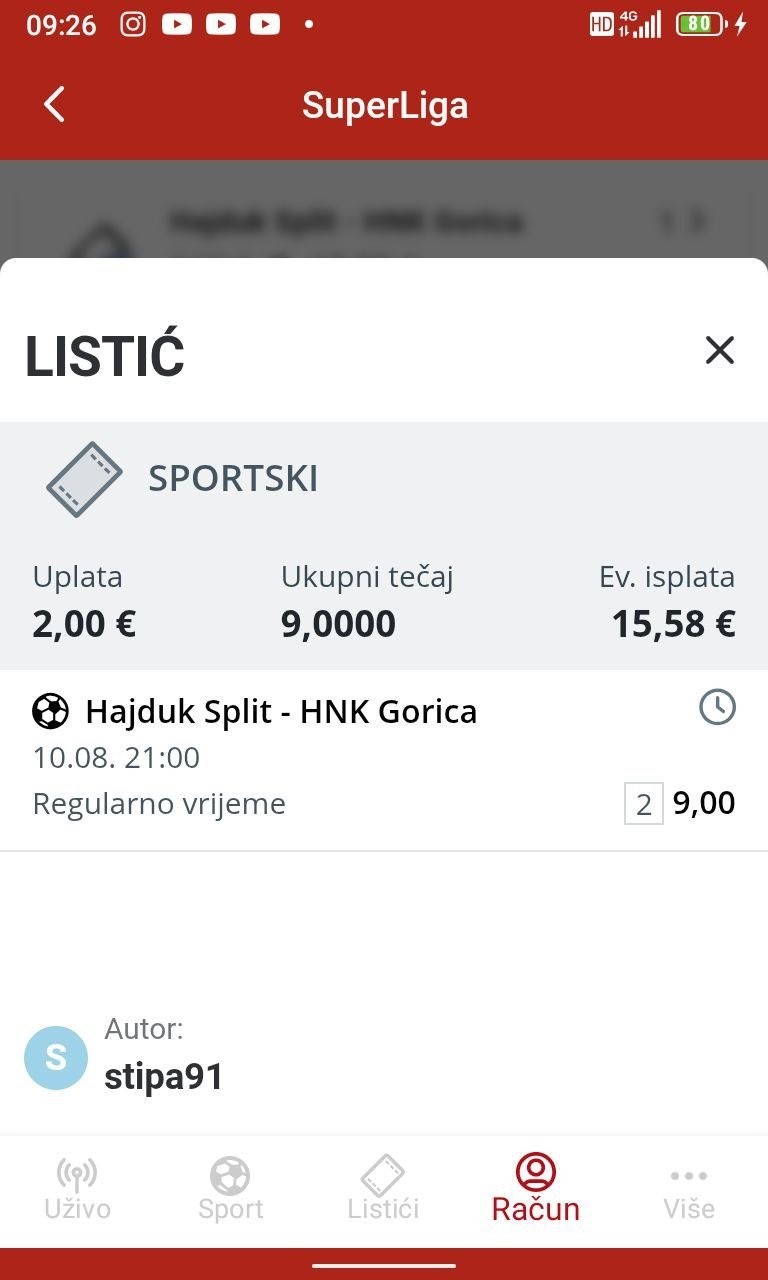Switch to the Uživo tab

point(77,1190)
